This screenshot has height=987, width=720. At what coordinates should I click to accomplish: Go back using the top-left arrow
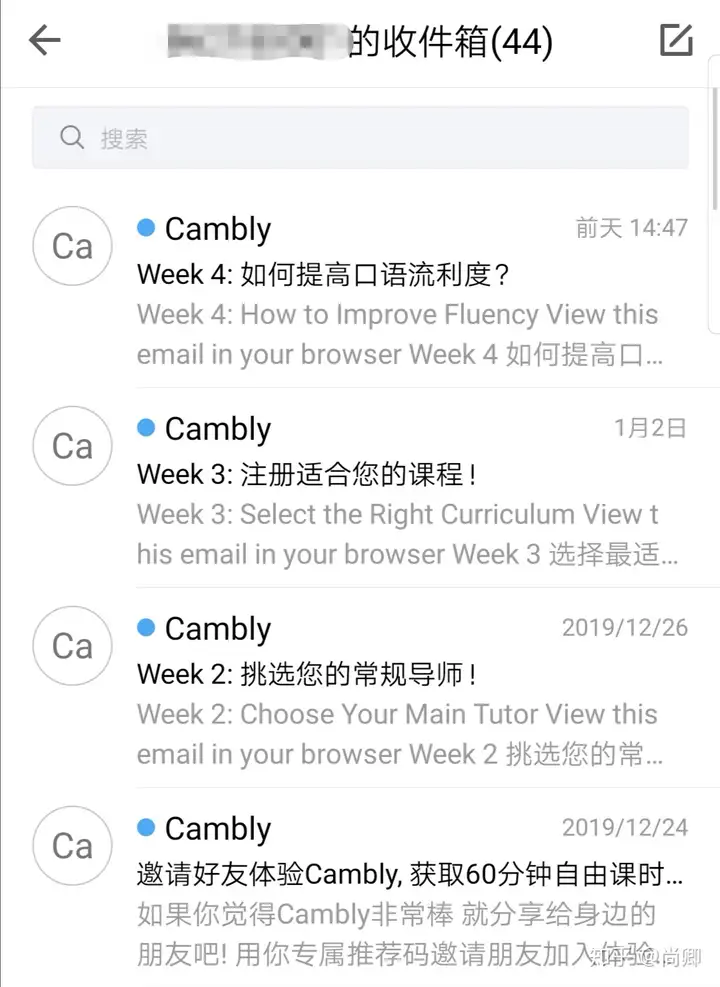click(x=44, y=41)
